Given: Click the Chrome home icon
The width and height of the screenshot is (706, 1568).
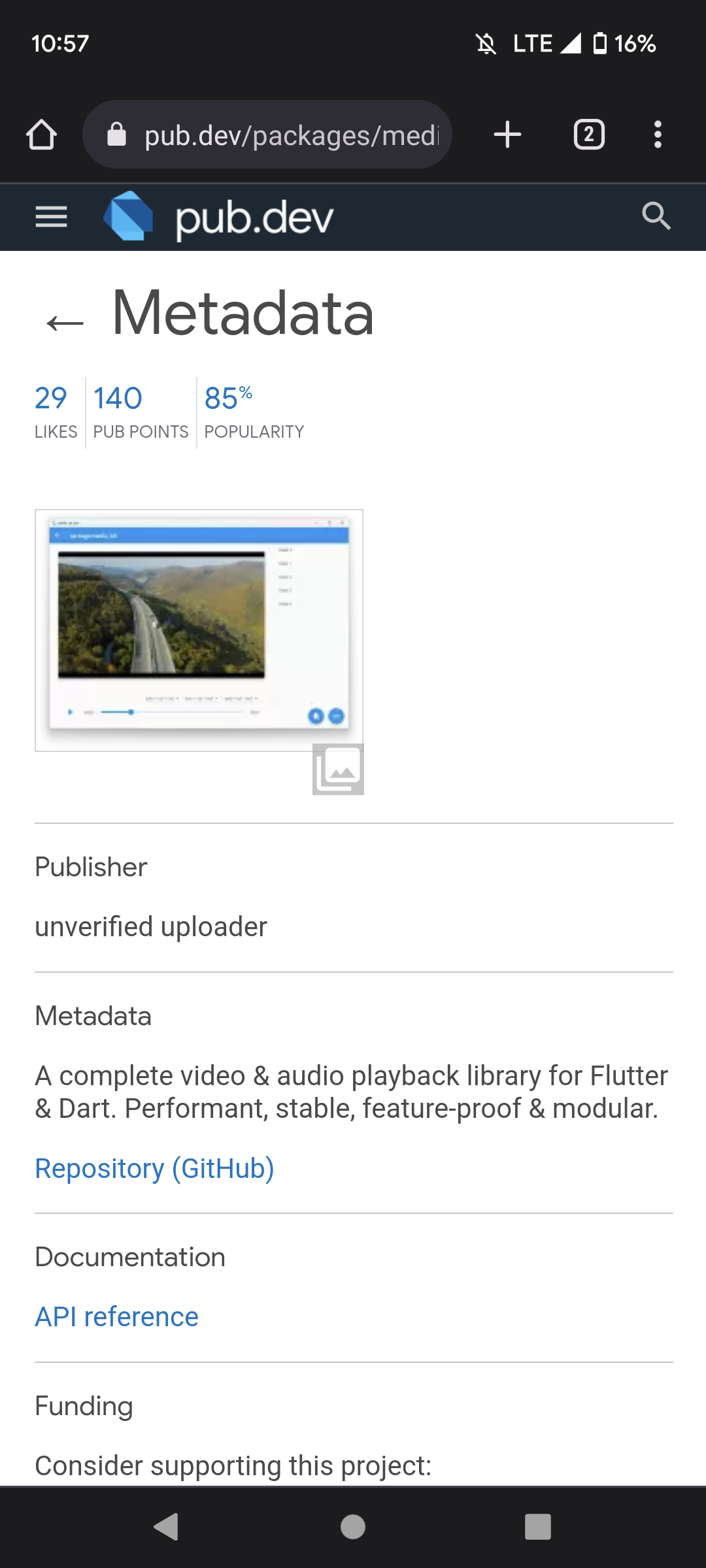Looking at the screenshot, I should [x=41, y=134].
